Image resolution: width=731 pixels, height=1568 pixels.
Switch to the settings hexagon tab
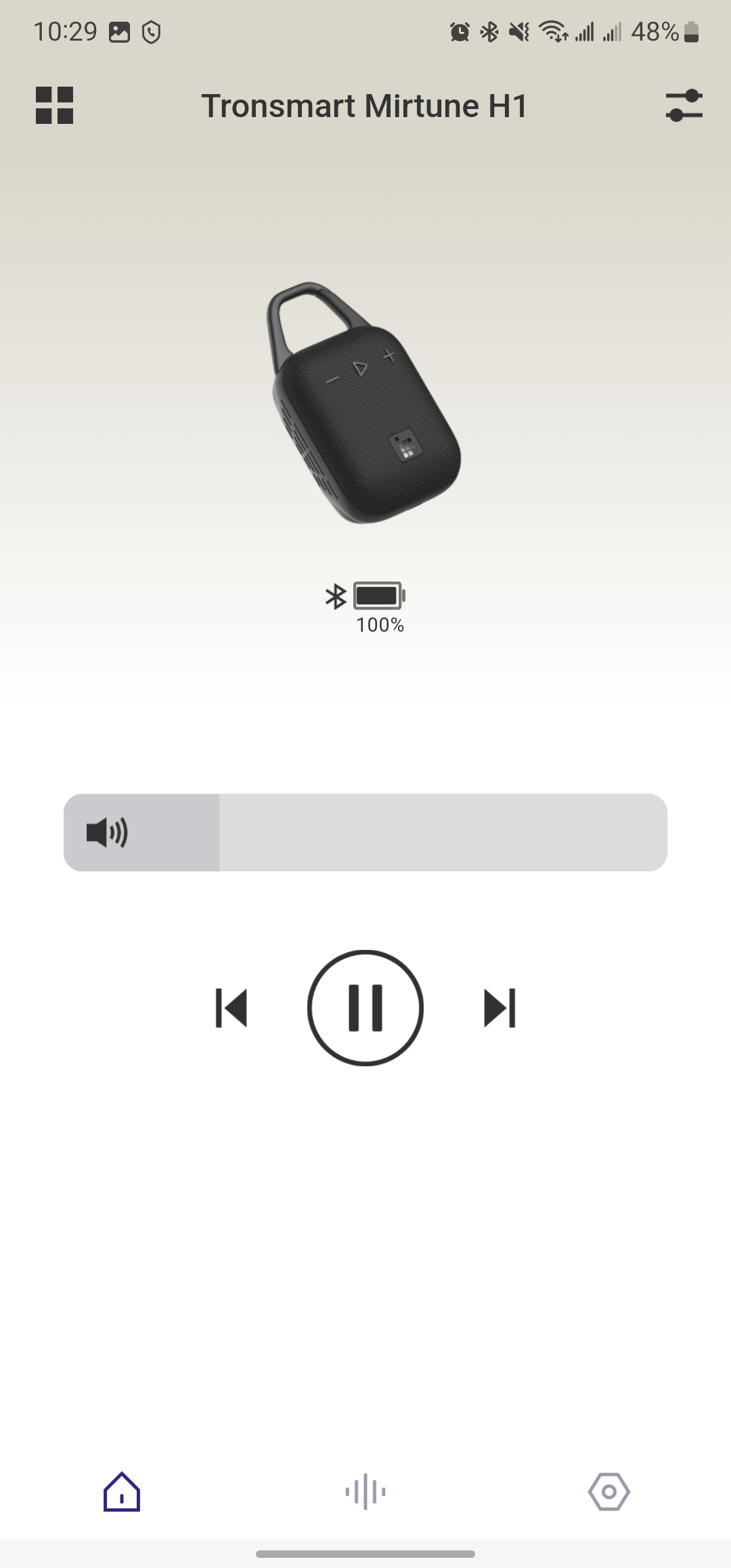[609, 1491]
